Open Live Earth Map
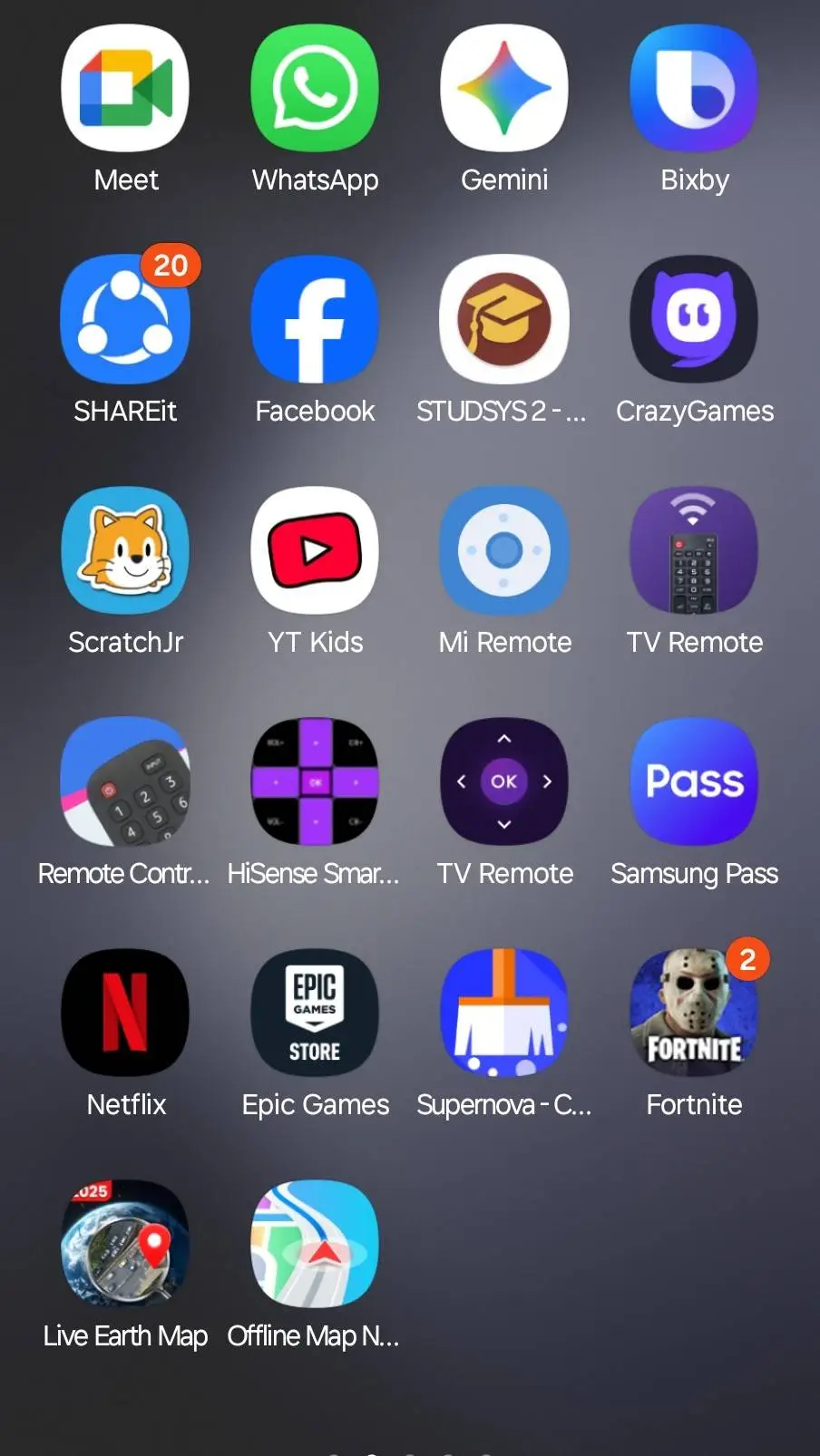The width and height of the screenshot is (820, 1456). tap(126, 1244)
